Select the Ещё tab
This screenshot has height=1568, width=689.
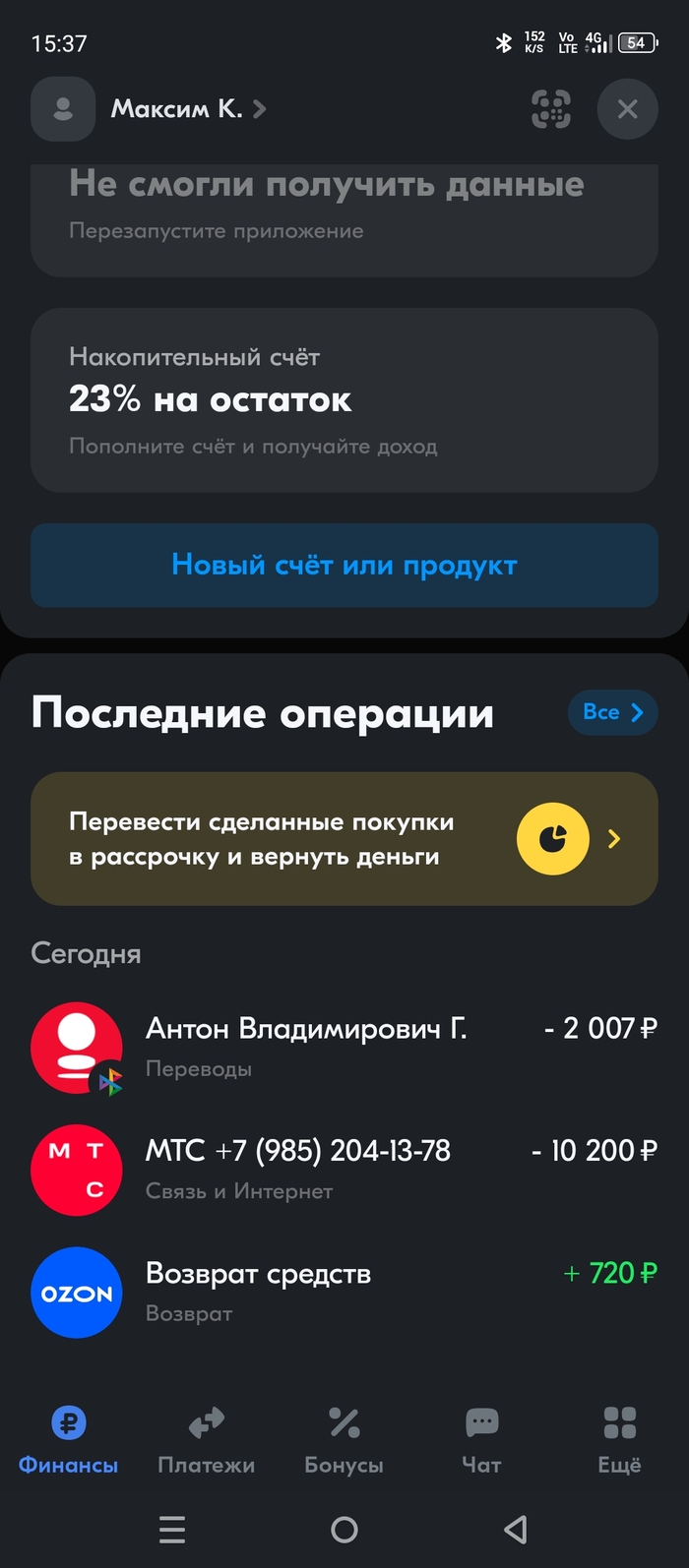point(619,1439)
